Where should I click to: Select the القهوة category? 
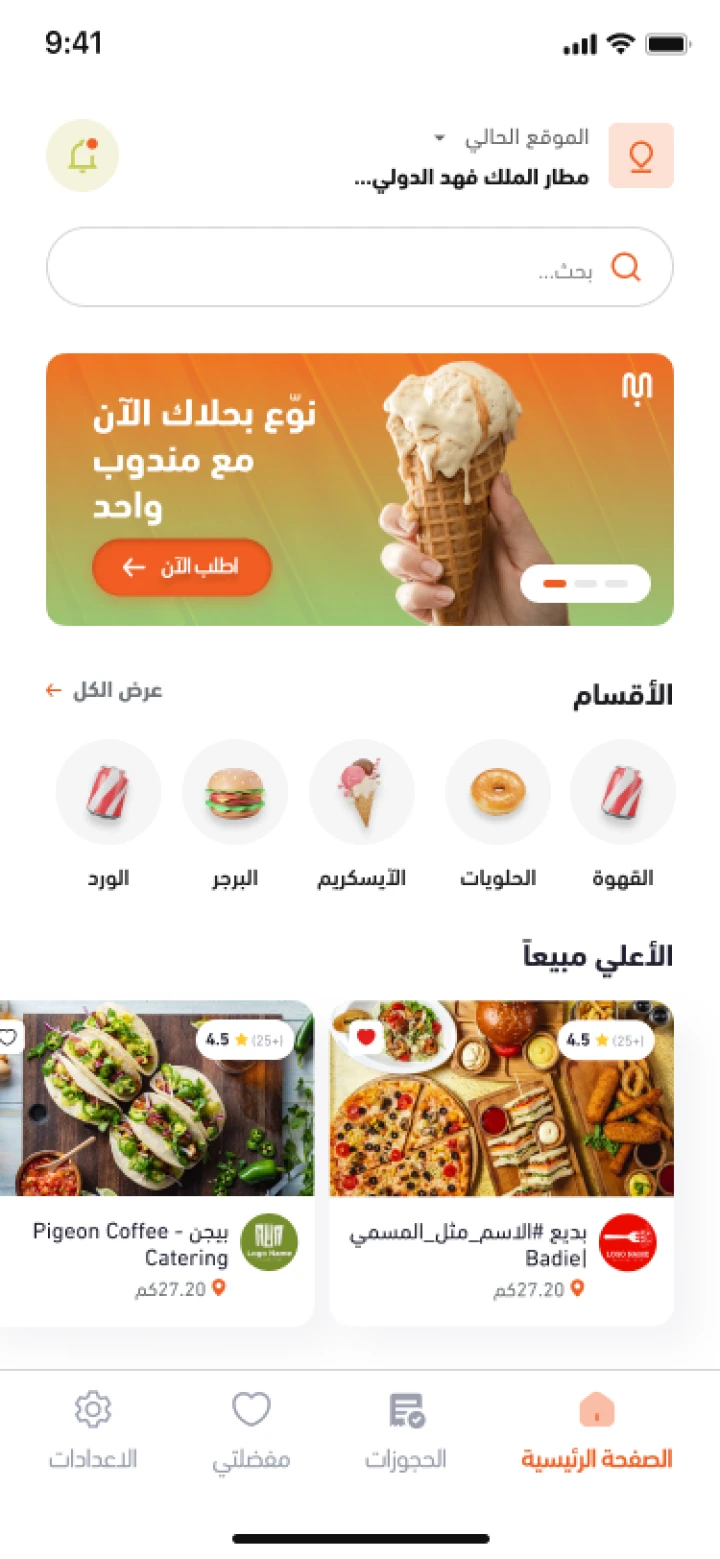(x=622, y=792)
